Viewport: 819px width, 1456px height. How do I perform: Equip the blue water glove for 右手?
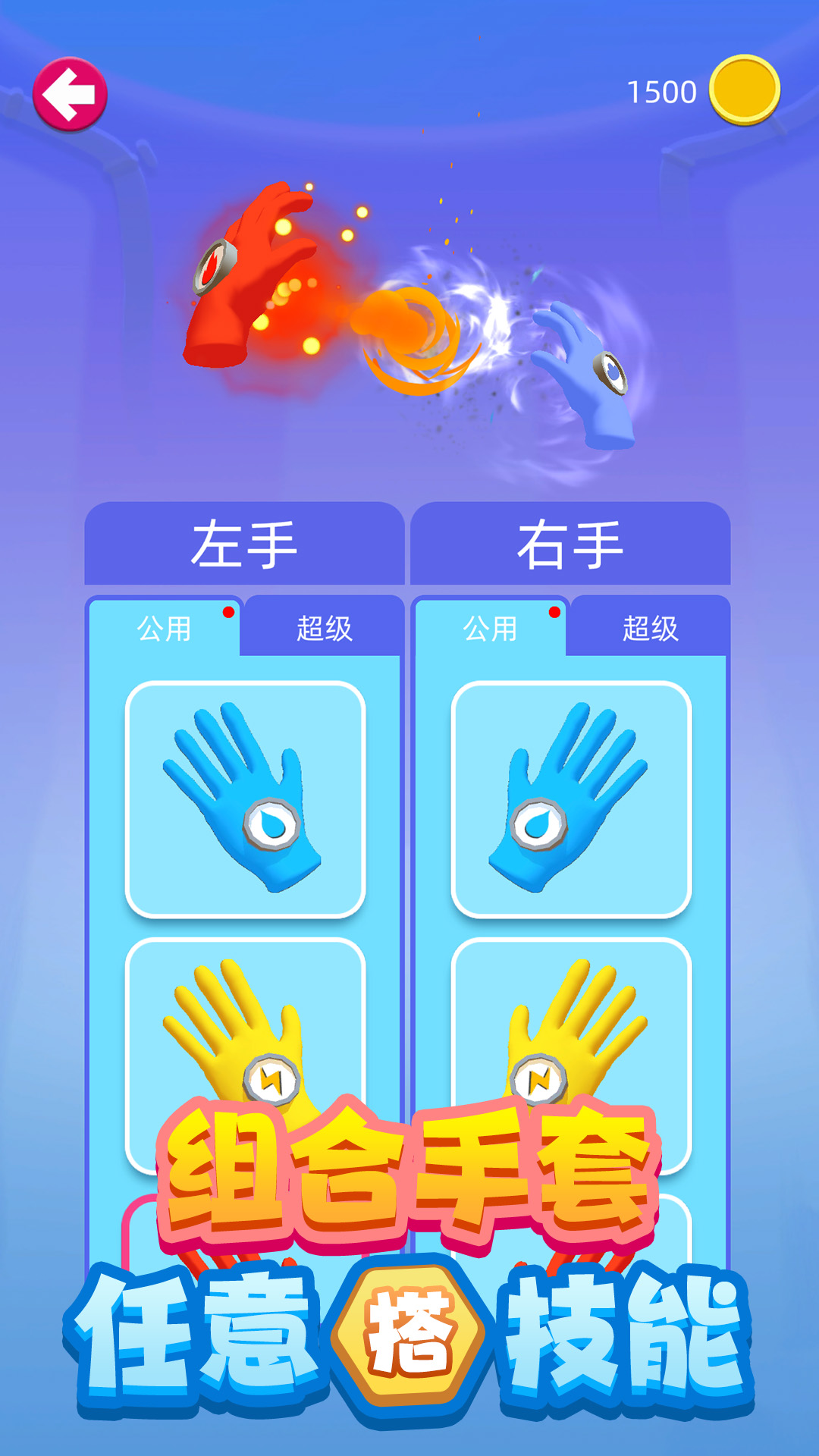[x=571, y=799]
